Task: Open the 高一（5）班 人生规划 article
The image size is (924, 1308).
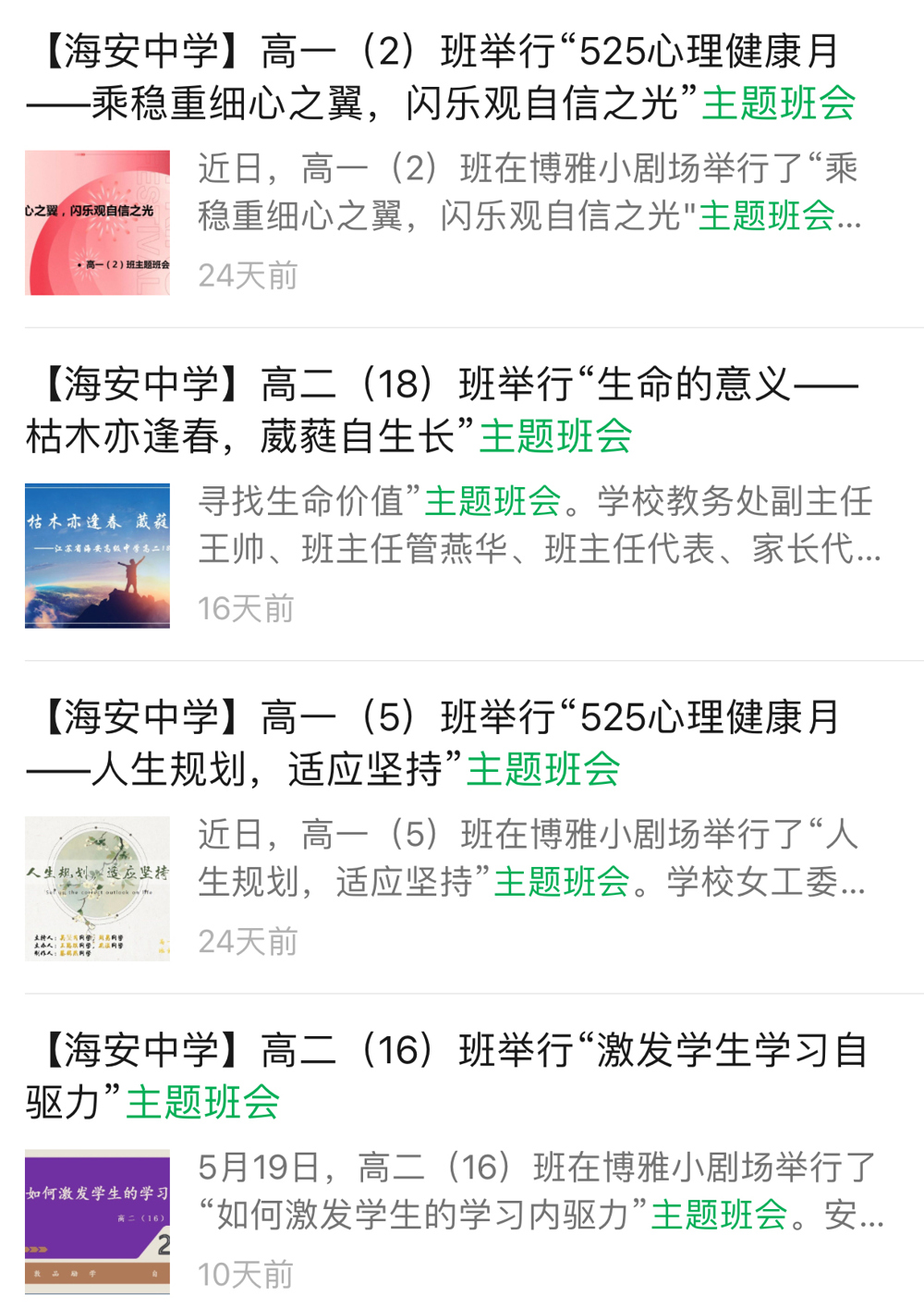Action: (434, 742)
